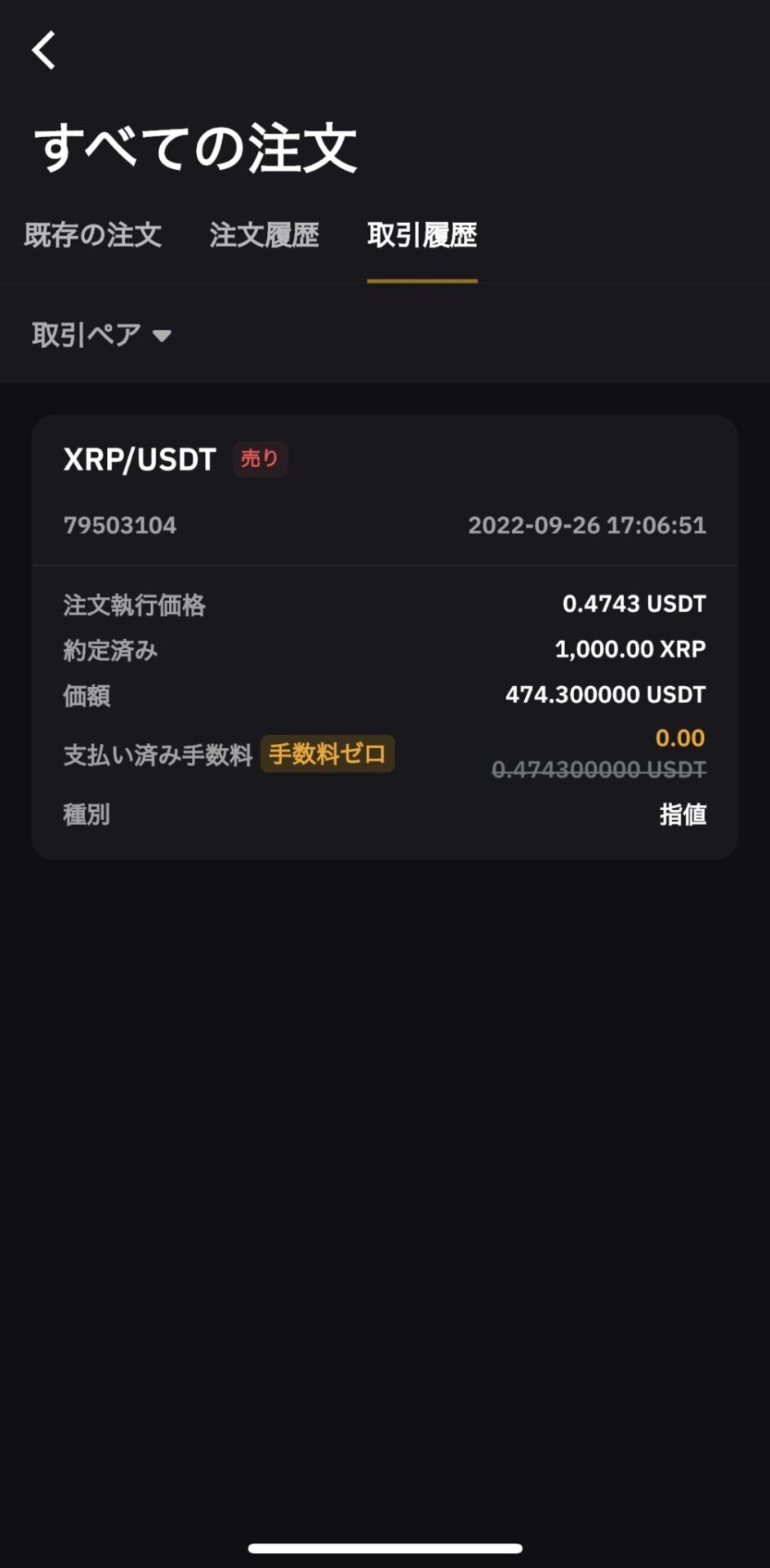
Task: Click the 0.00 paid fee value
Action: pos(679,737)
